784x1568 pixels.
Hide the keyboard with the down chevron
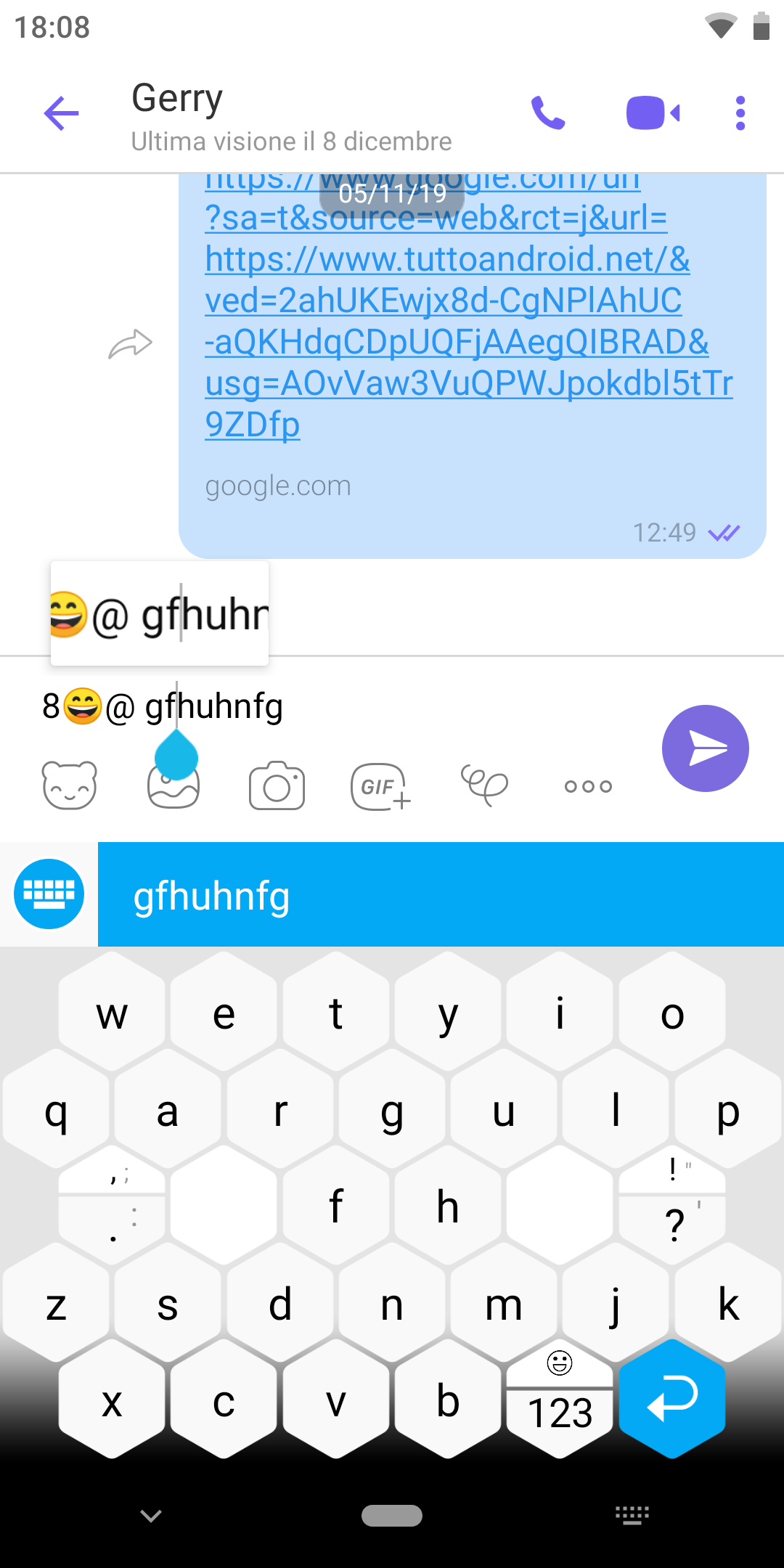tap(151, 1516)
